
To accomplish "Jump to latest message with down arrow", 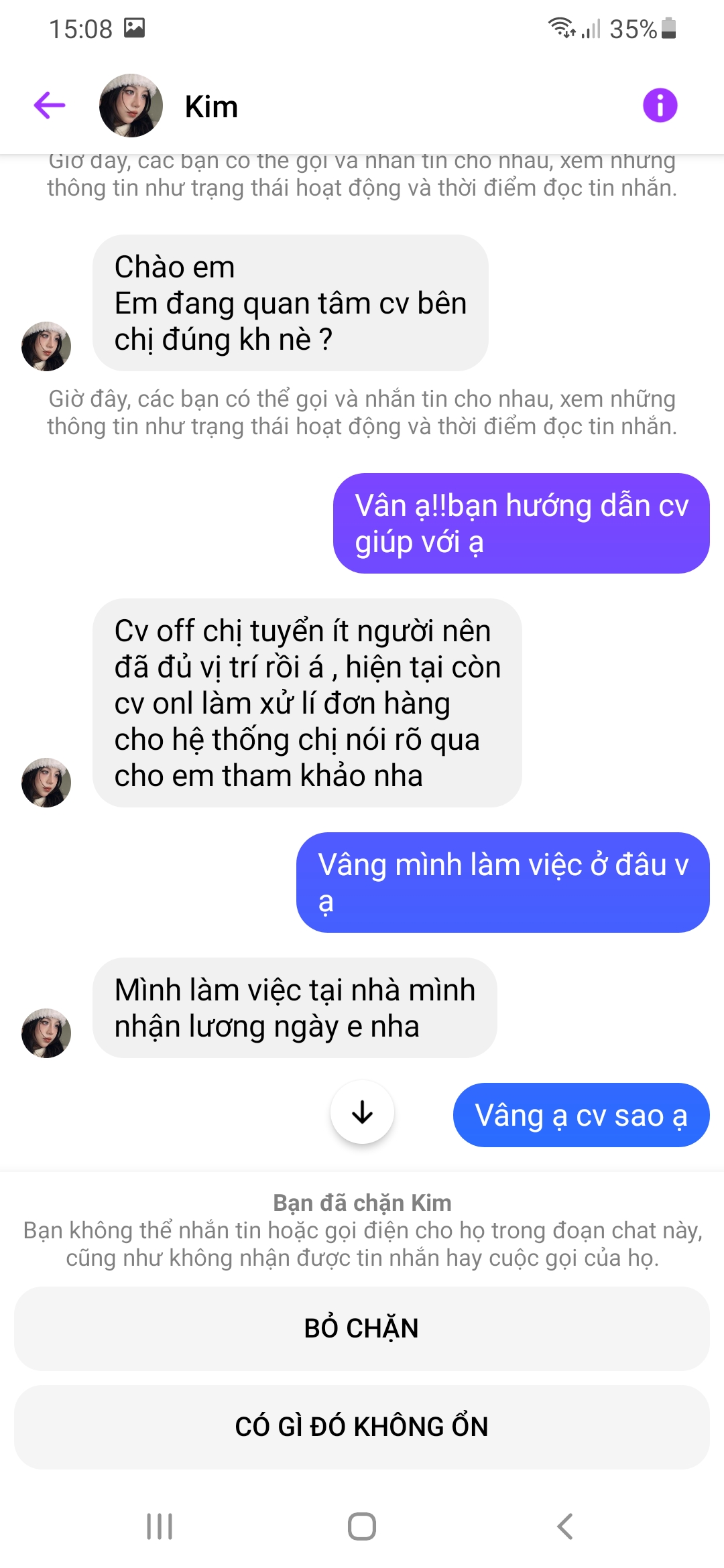I will 362,1112.
